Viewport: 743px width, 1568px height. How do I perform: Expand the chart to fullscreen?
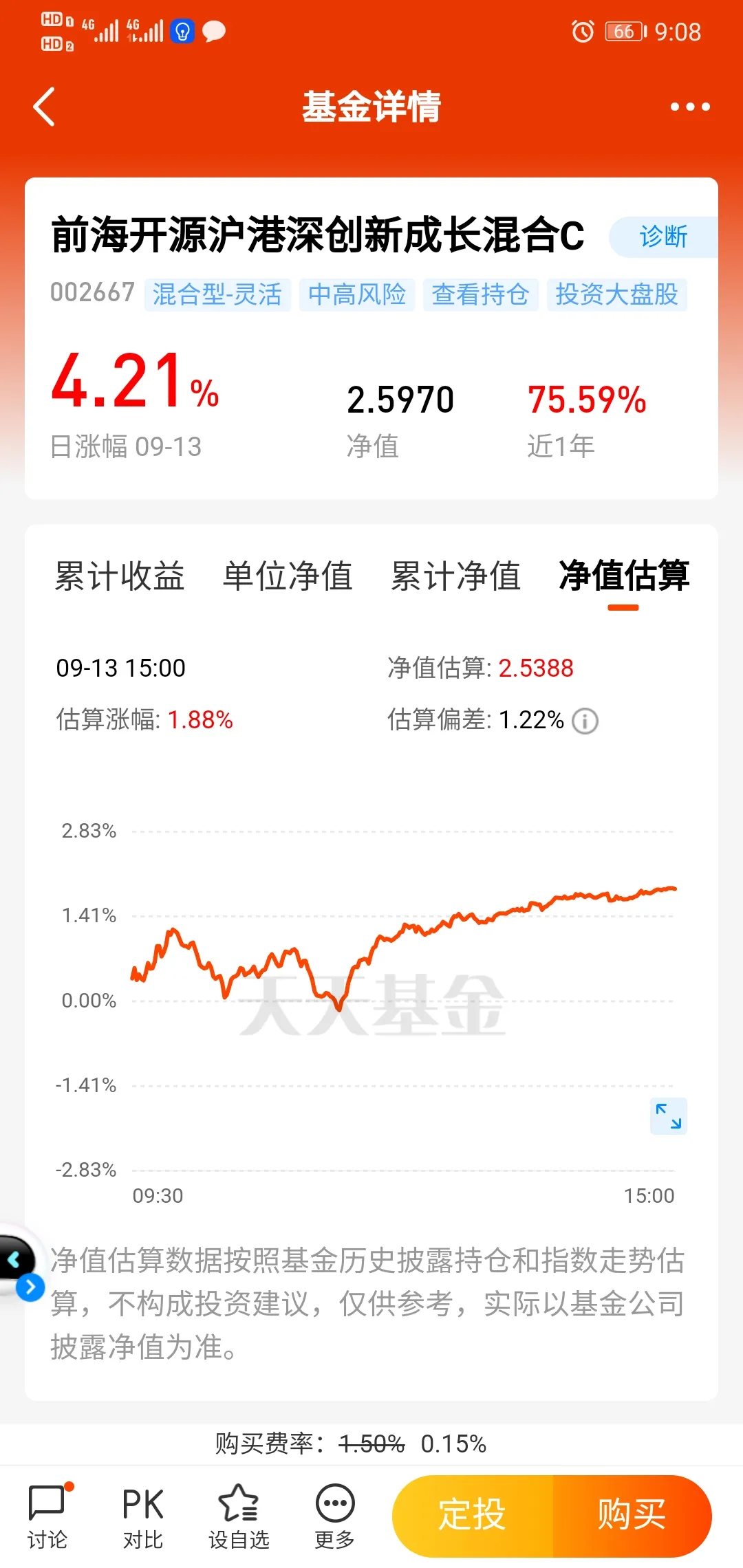(x=668, y=1115)
